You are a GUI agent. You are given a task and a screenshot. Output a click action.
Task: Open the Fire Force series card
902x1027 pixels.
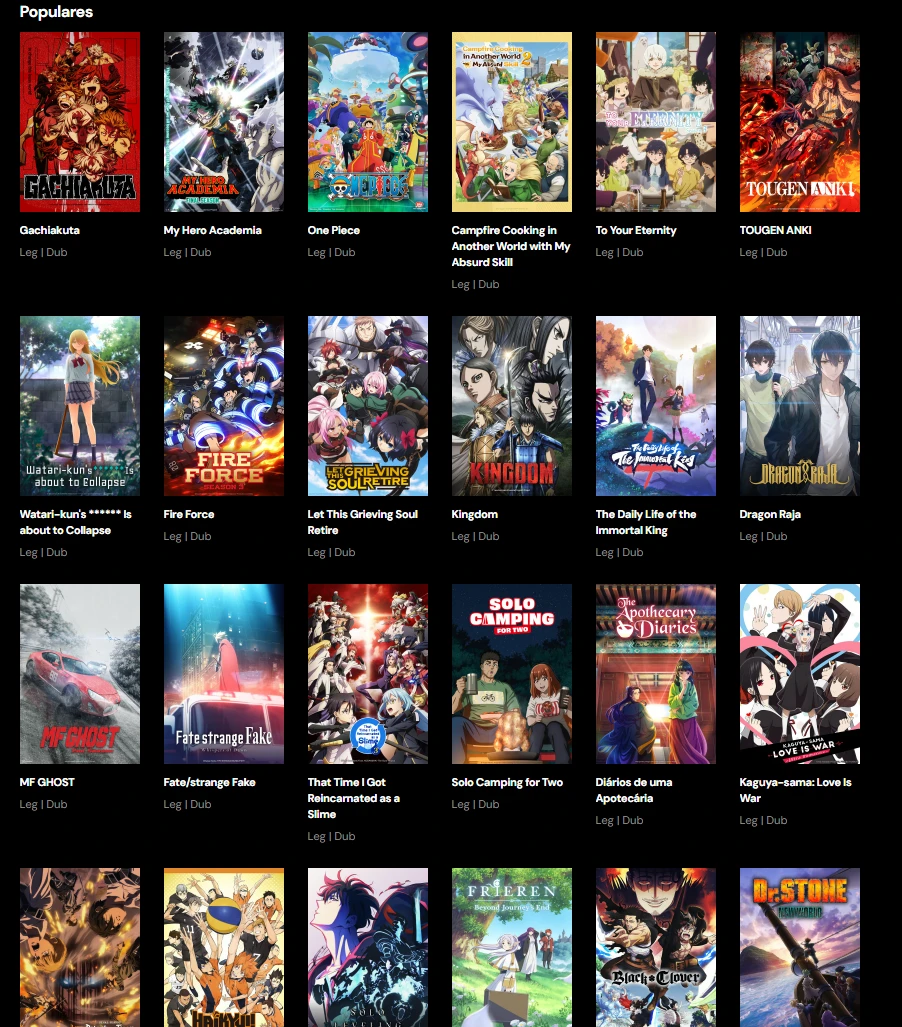(x=224, y=406)
